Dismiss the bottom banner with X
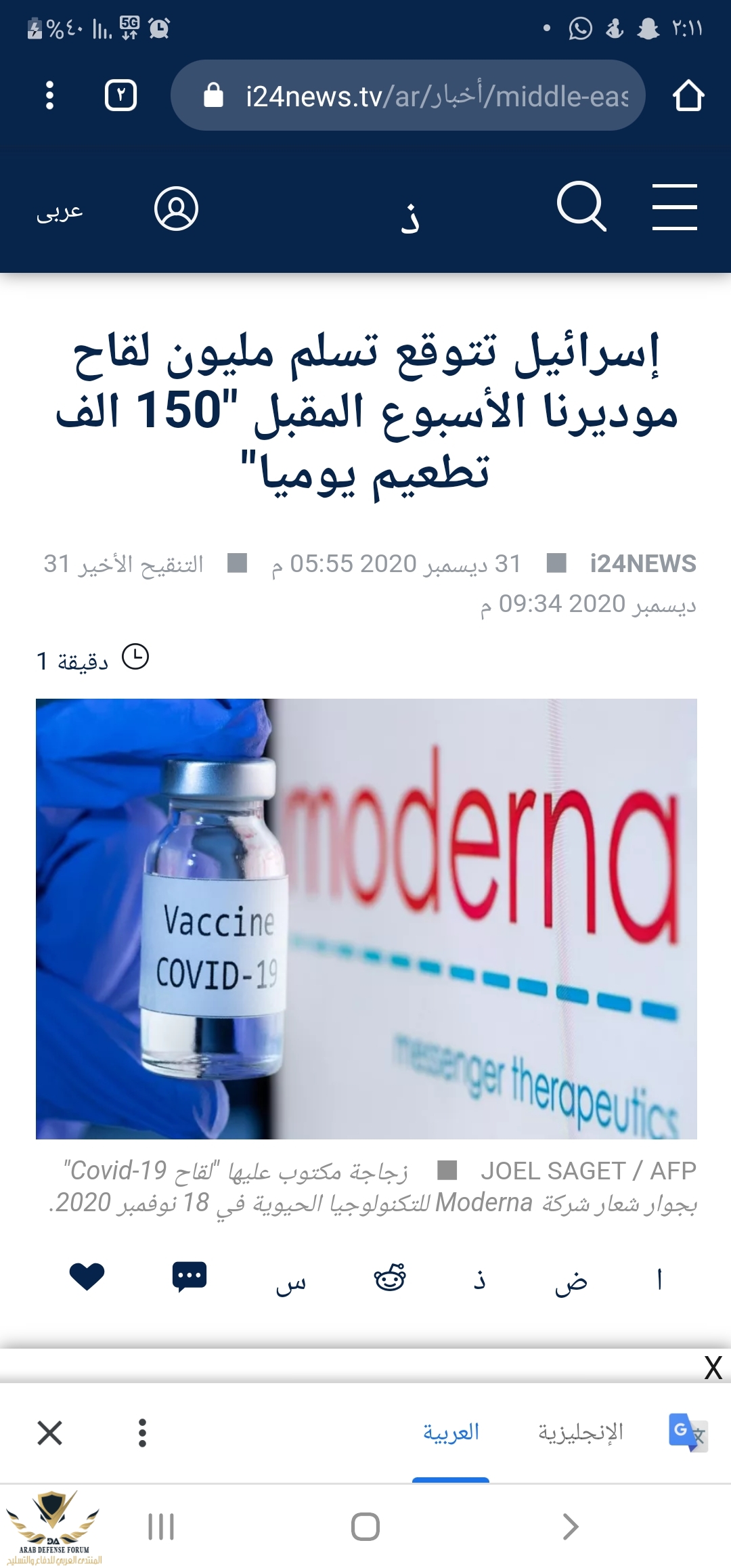The width and height of the screenshot is (731, 1568). [713, 1368]
